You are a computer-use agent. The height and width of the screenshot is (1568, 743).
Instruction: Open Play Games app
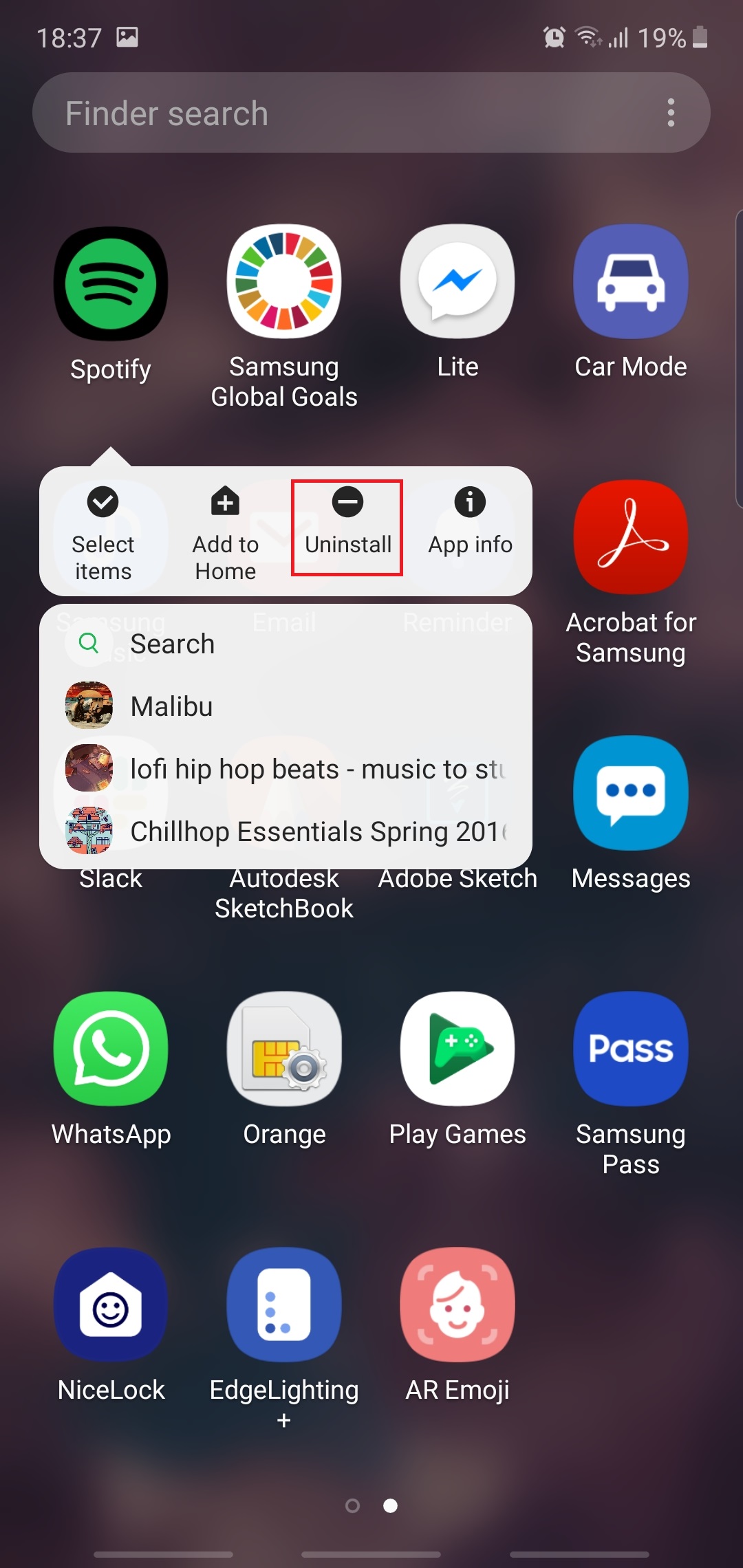point(457,1049)
